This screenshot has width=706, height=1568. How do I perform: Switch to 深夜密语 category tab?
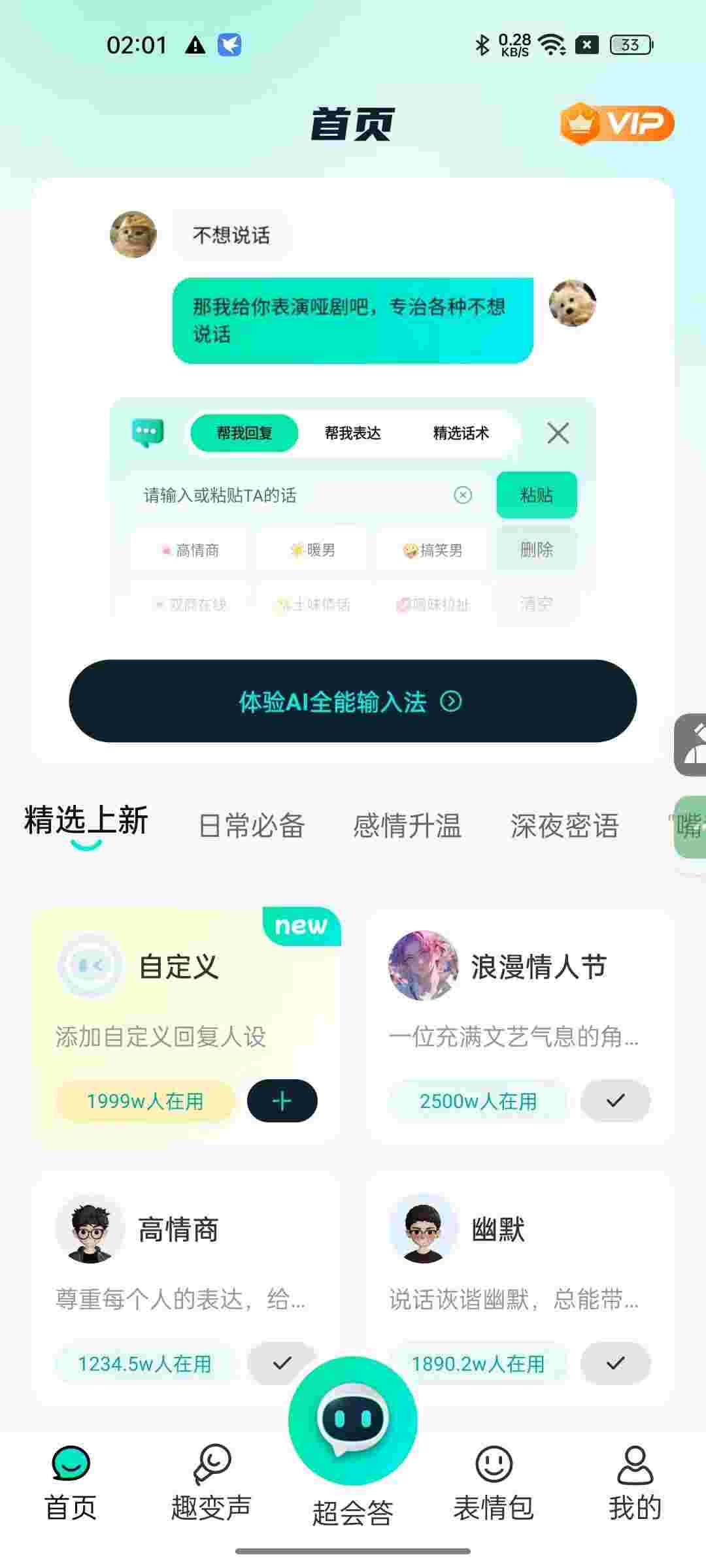coord(564,825)
